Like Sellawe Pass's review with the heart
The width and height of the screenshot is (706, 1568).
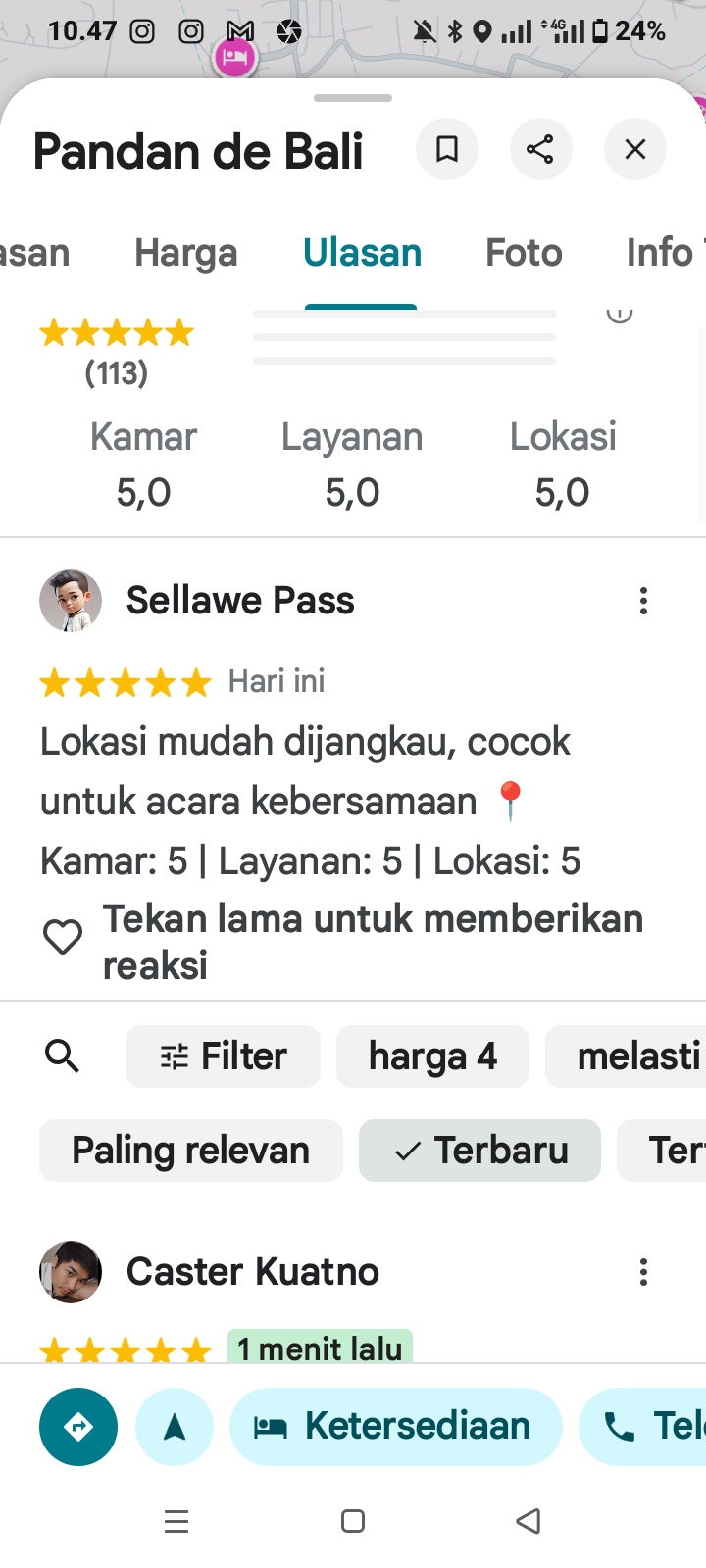(x=63, y=938)
